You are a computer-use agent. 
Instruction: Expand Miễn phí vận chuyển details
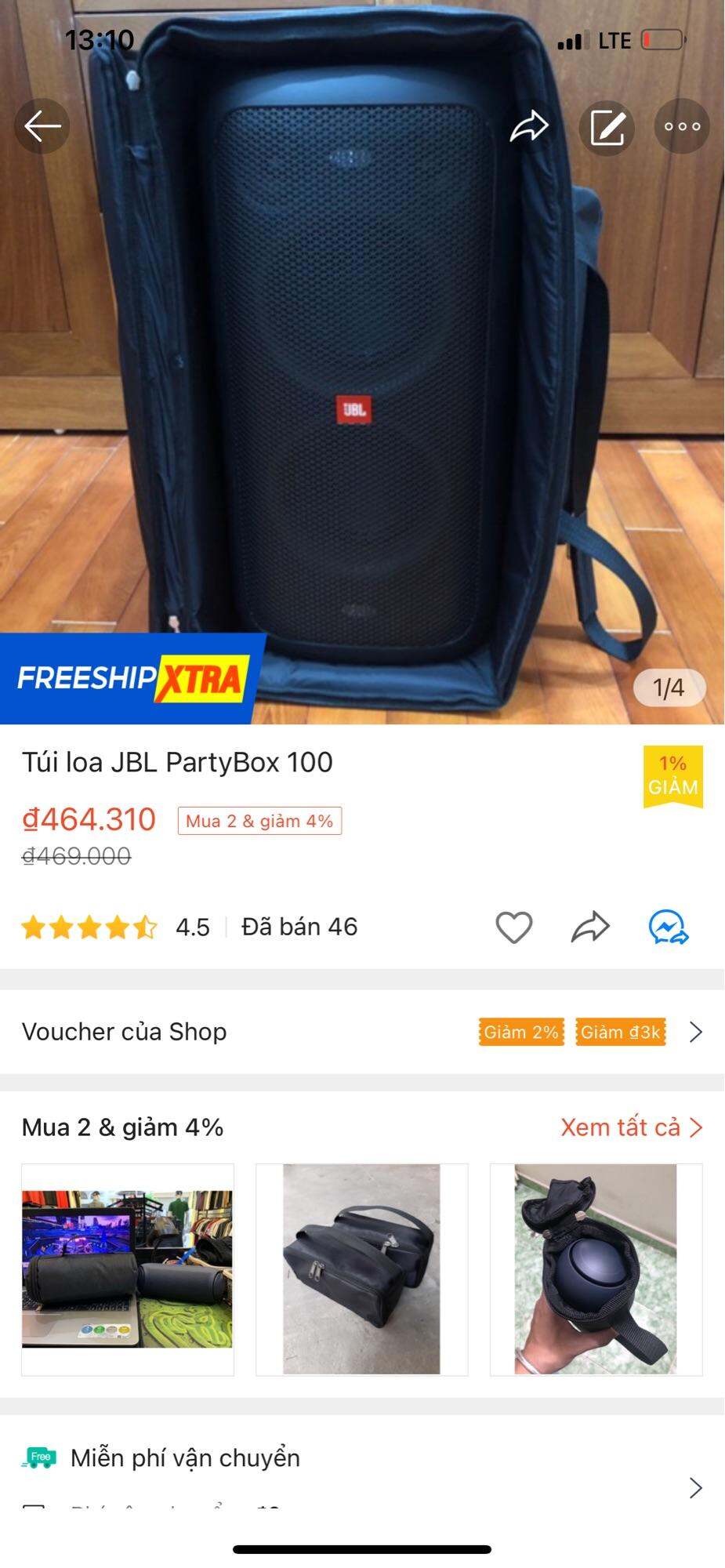(x=694, y=1487)
